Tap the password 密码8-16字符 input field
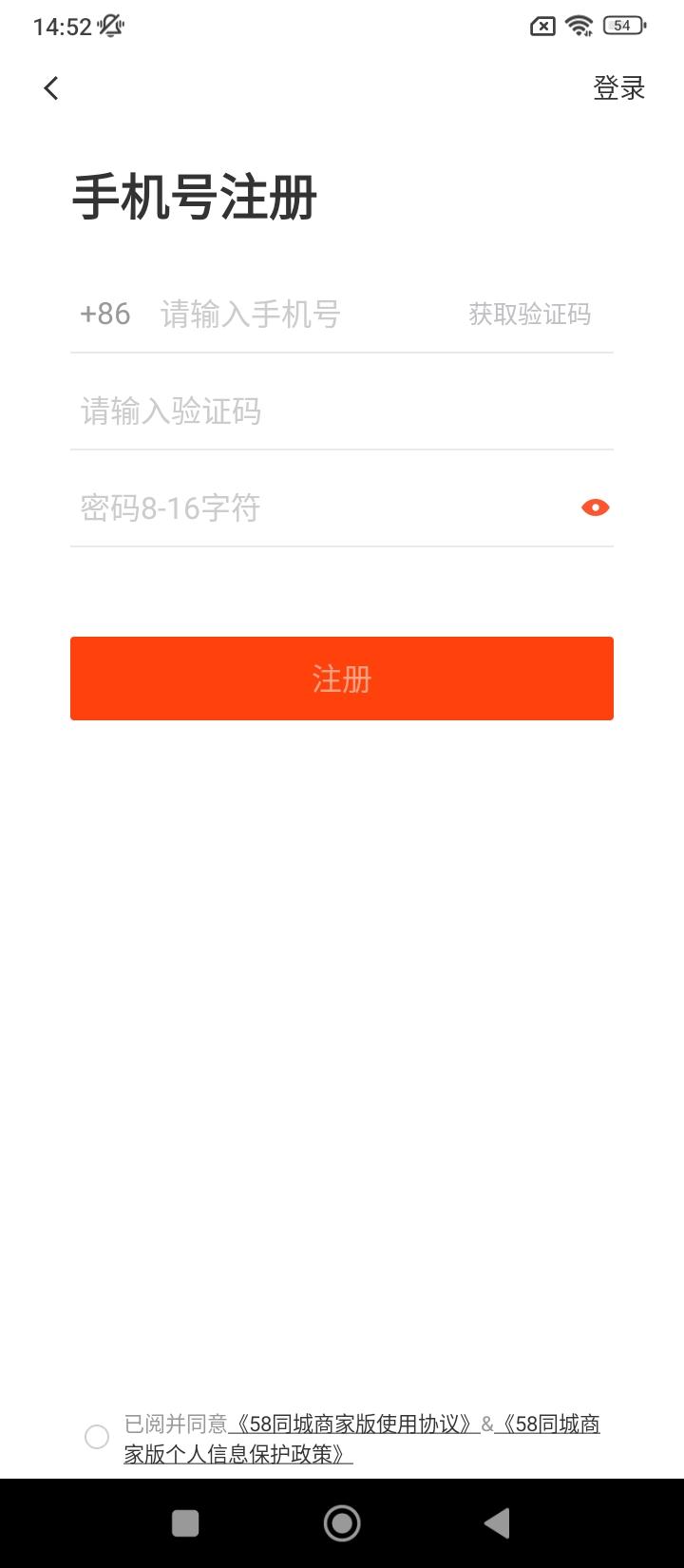 click(285, 507)
